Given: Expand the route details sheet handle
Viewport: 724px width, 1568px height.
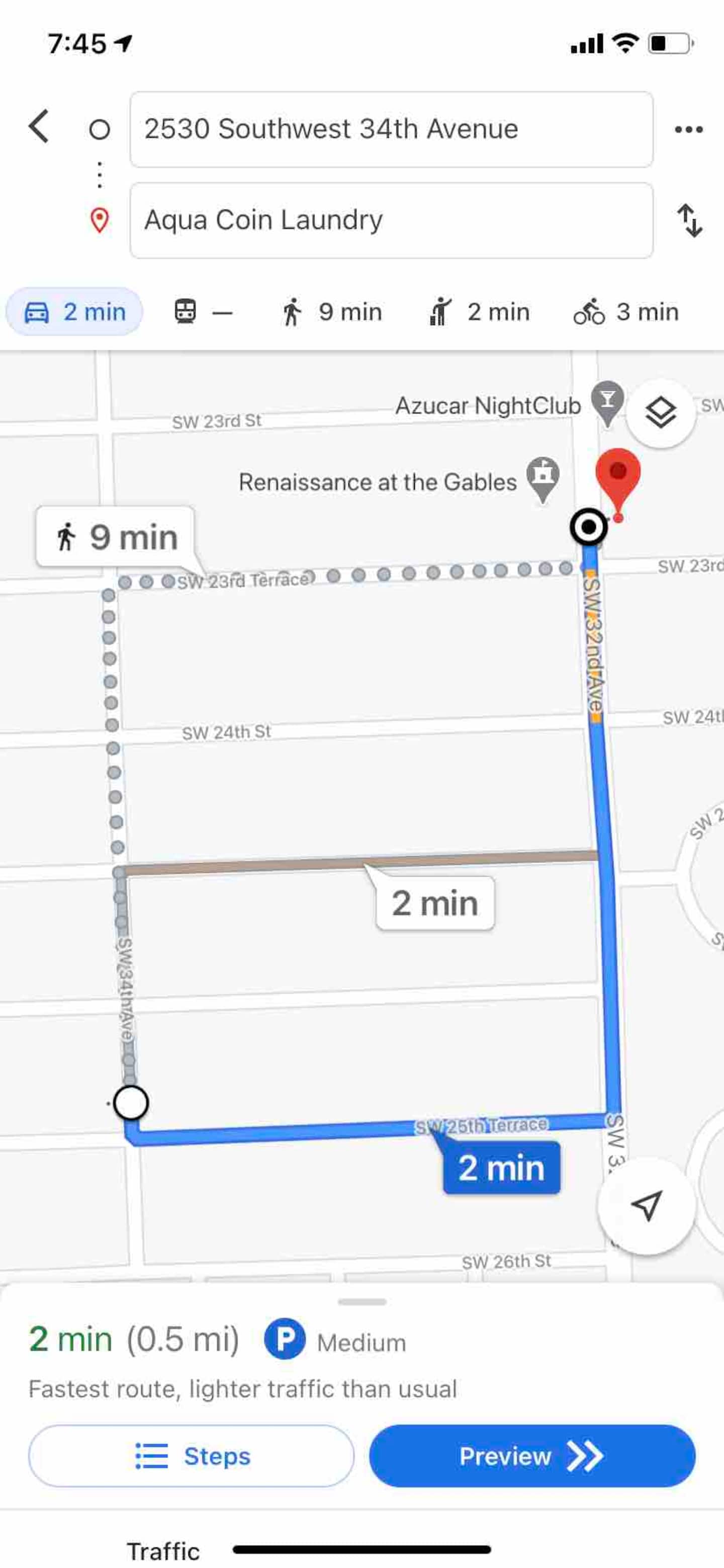Looking at the screenshot, I should click(x=362, y=1301).
